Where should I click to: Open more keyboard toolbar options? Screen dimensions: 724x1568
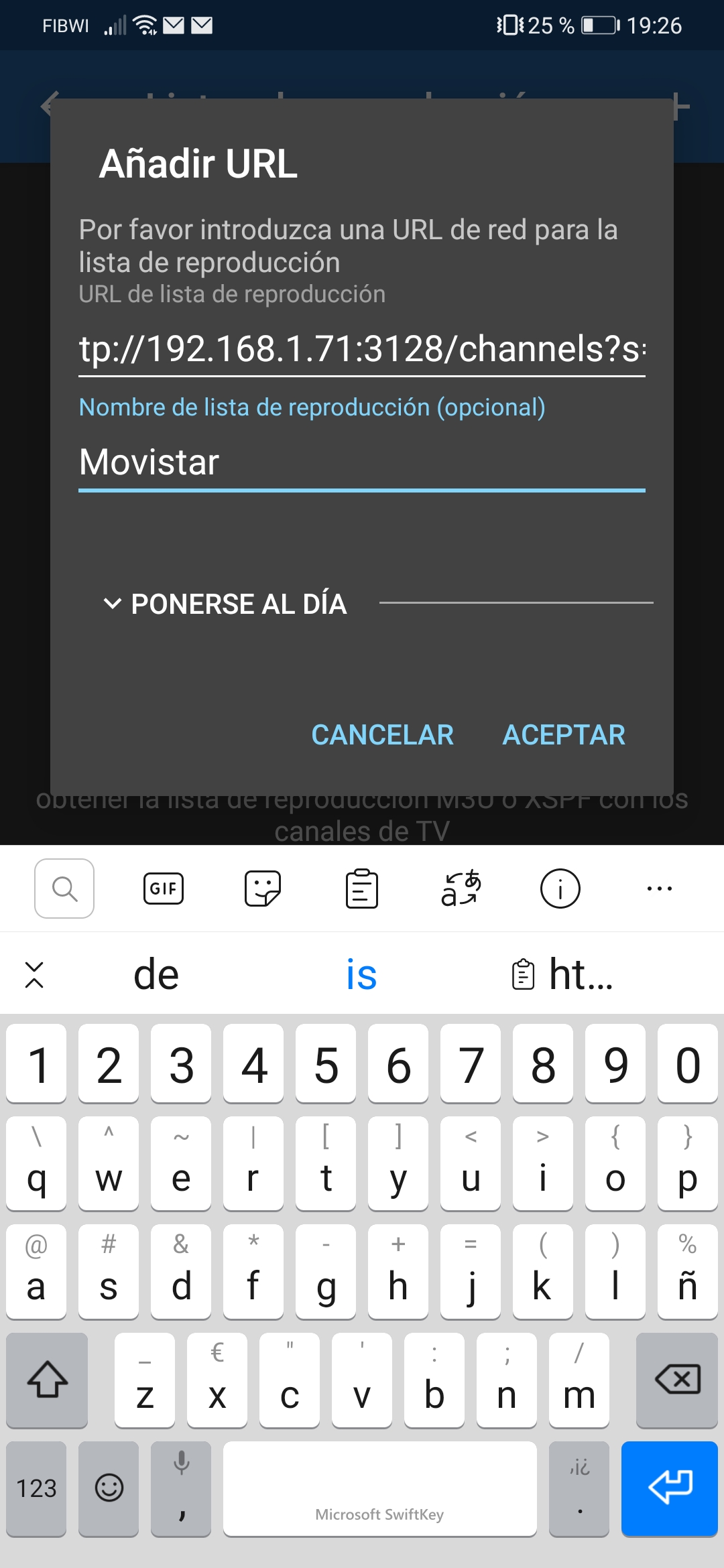click(x=659, y=889)
